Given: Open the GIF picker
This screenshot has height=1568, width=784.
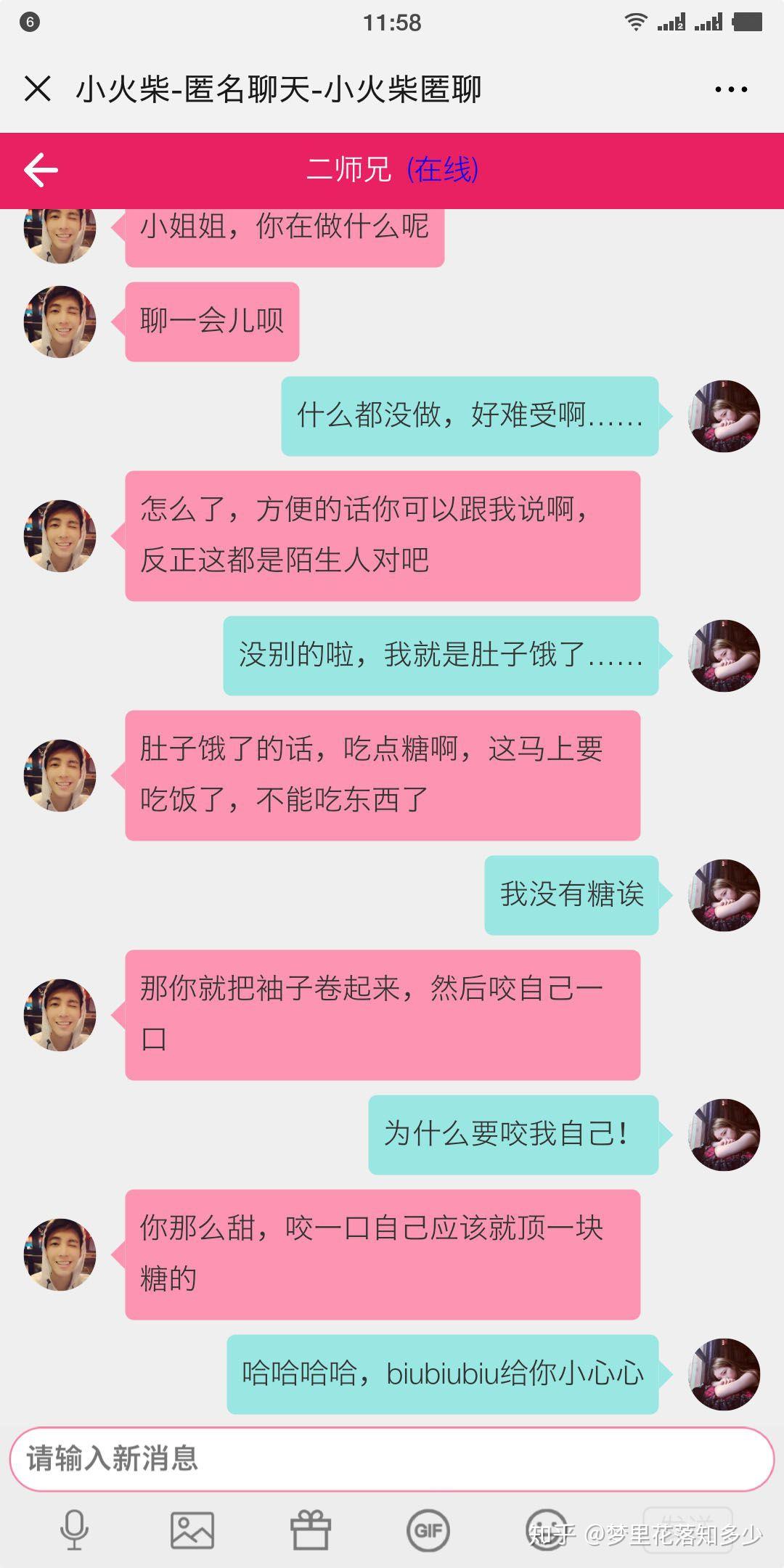Looking at the screenshot, I should pos(428,1530).
